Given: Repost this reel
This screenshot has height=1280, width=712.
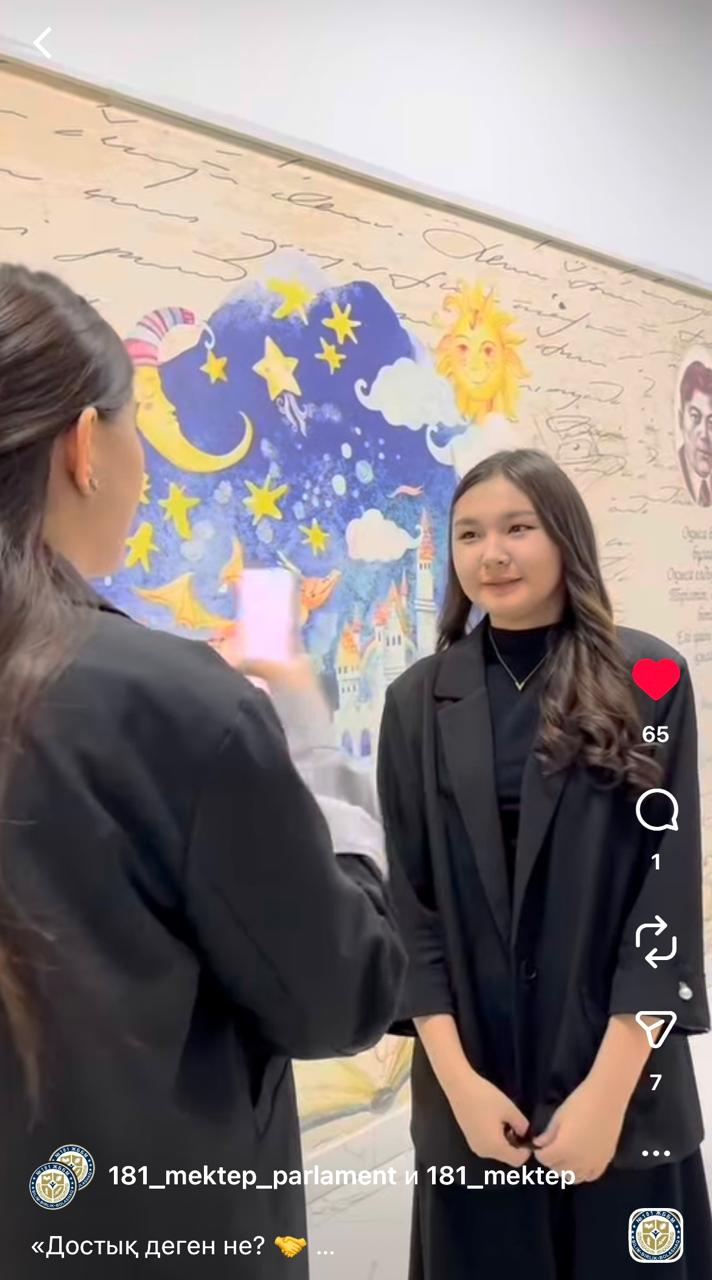Looking at the screenshot, I should click(656, 942).
